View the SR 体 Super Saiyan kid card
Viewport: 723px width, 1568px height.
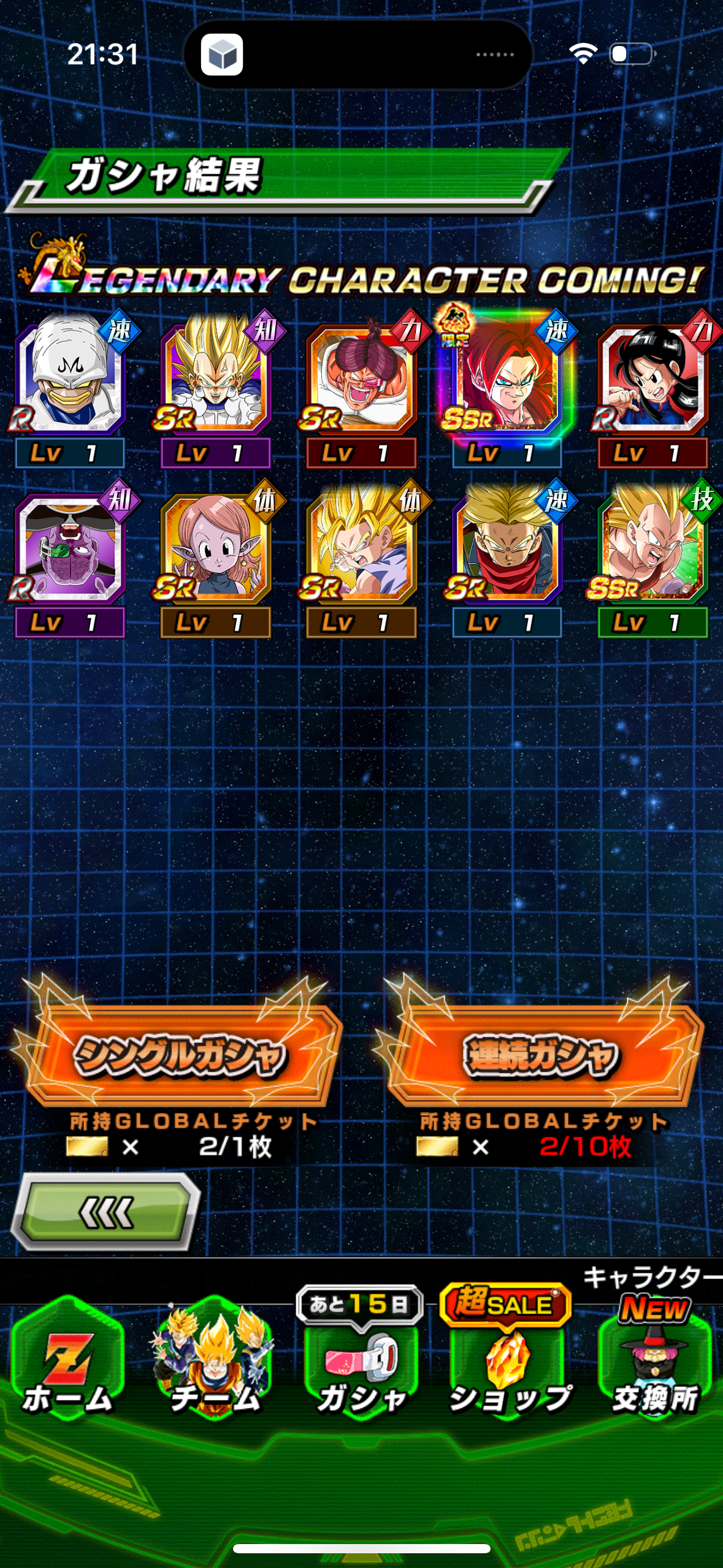tap(361, 558)
